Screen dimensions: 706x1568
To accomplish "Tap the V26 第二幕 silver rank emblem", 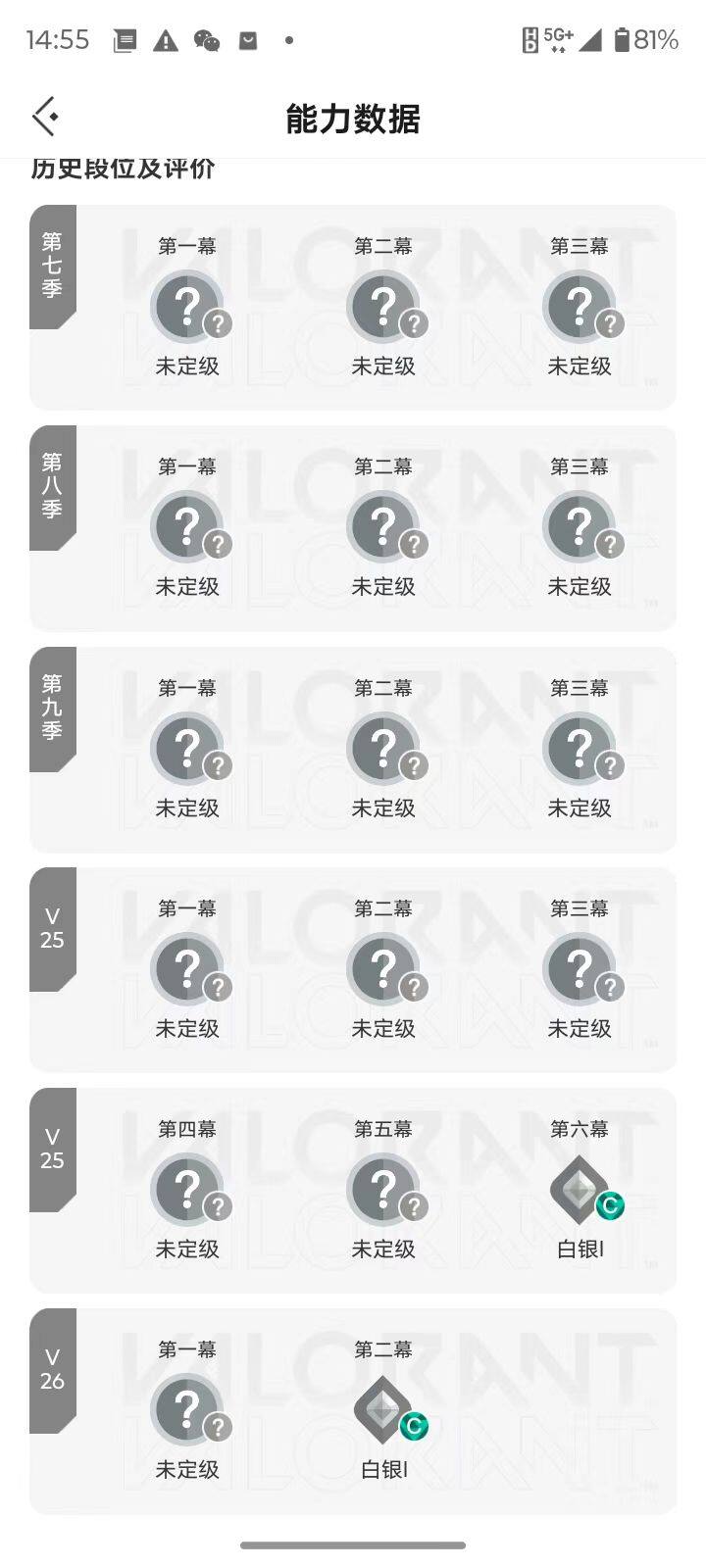I will tap(383, 1409).
